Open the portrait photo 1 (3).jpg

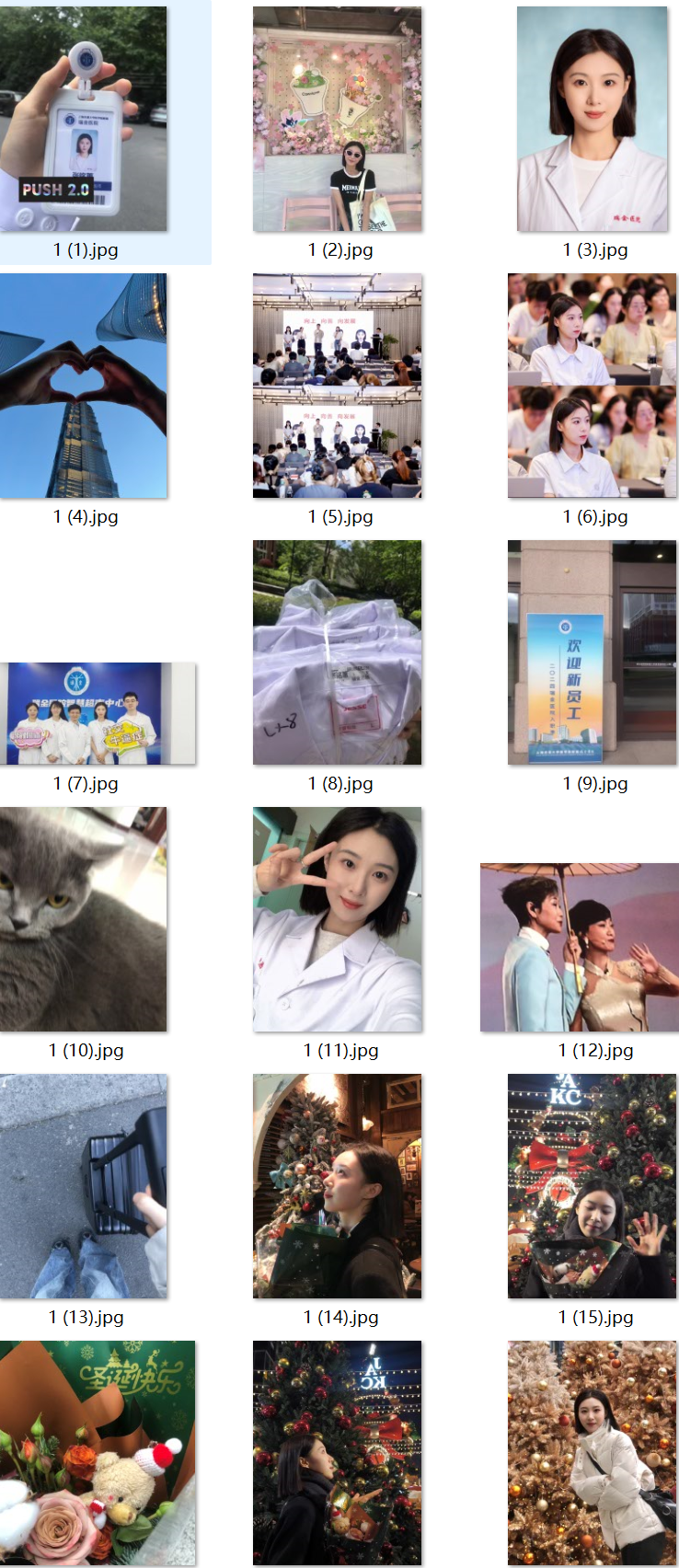point(592,120)
